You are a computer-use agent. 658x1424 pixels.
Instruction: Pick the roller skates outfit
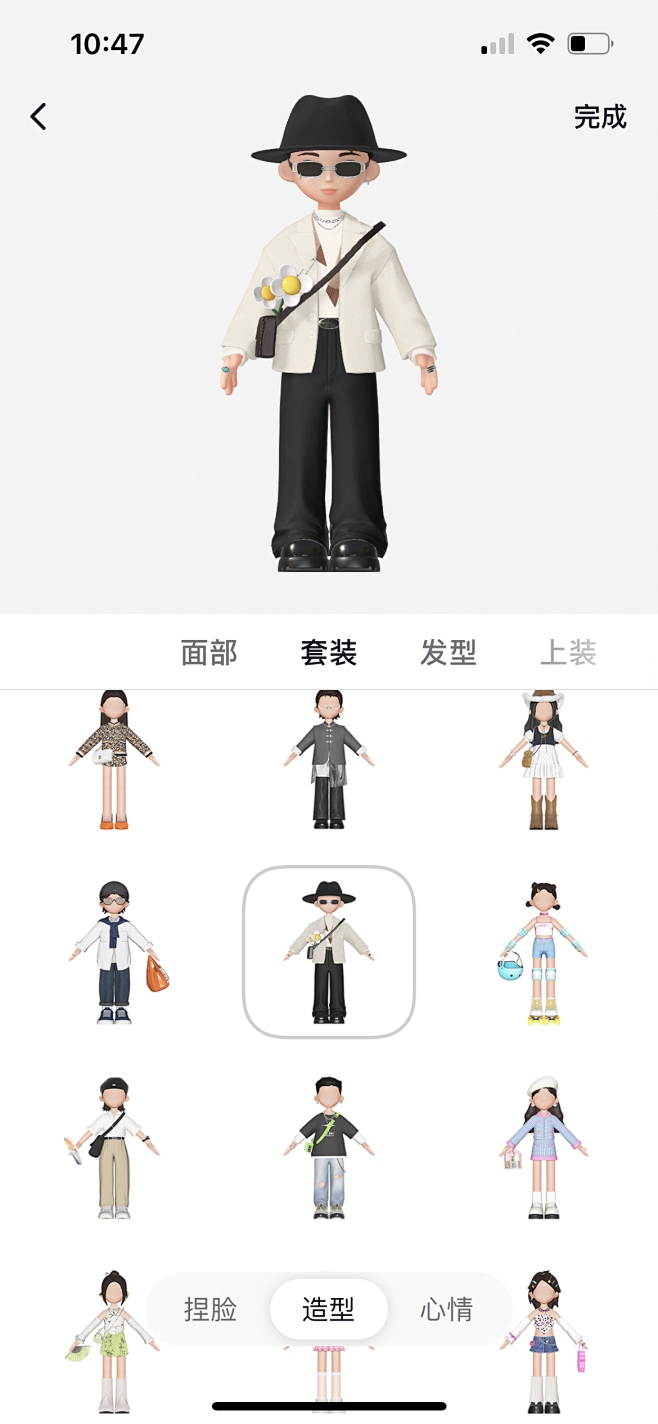coord(543,952)
